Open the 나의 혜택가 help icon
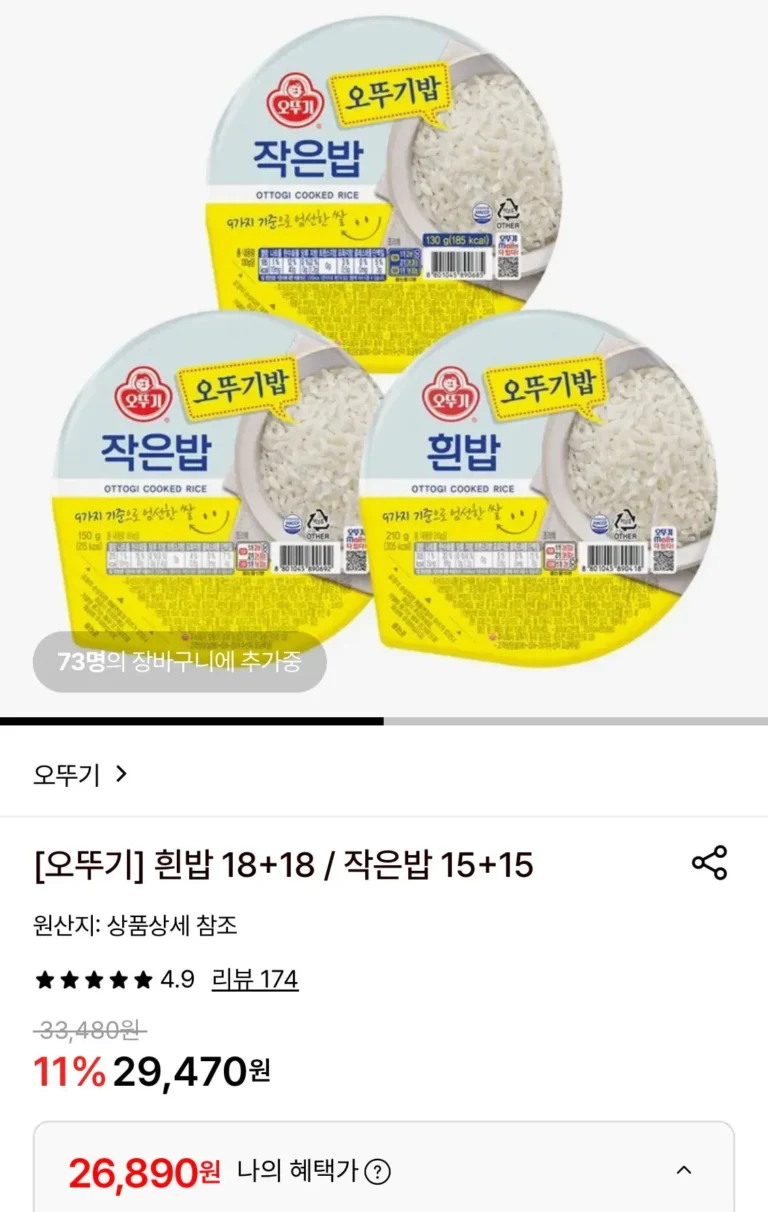 pyautogui.click(x=377, y=1171)
